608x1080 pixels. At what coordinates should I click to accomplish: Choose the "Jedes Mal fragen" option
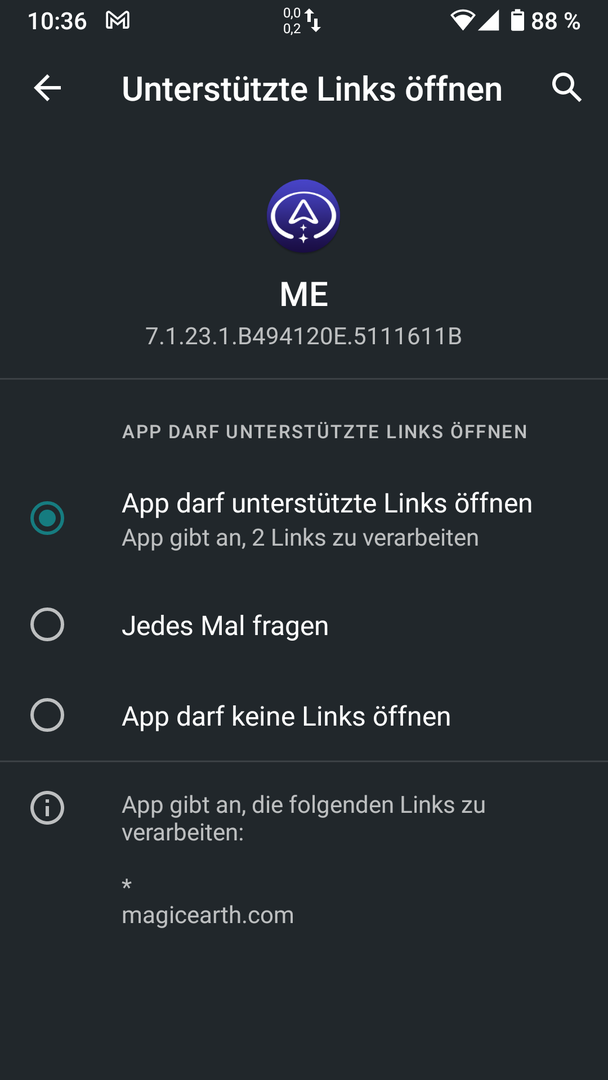pos(47,625)
